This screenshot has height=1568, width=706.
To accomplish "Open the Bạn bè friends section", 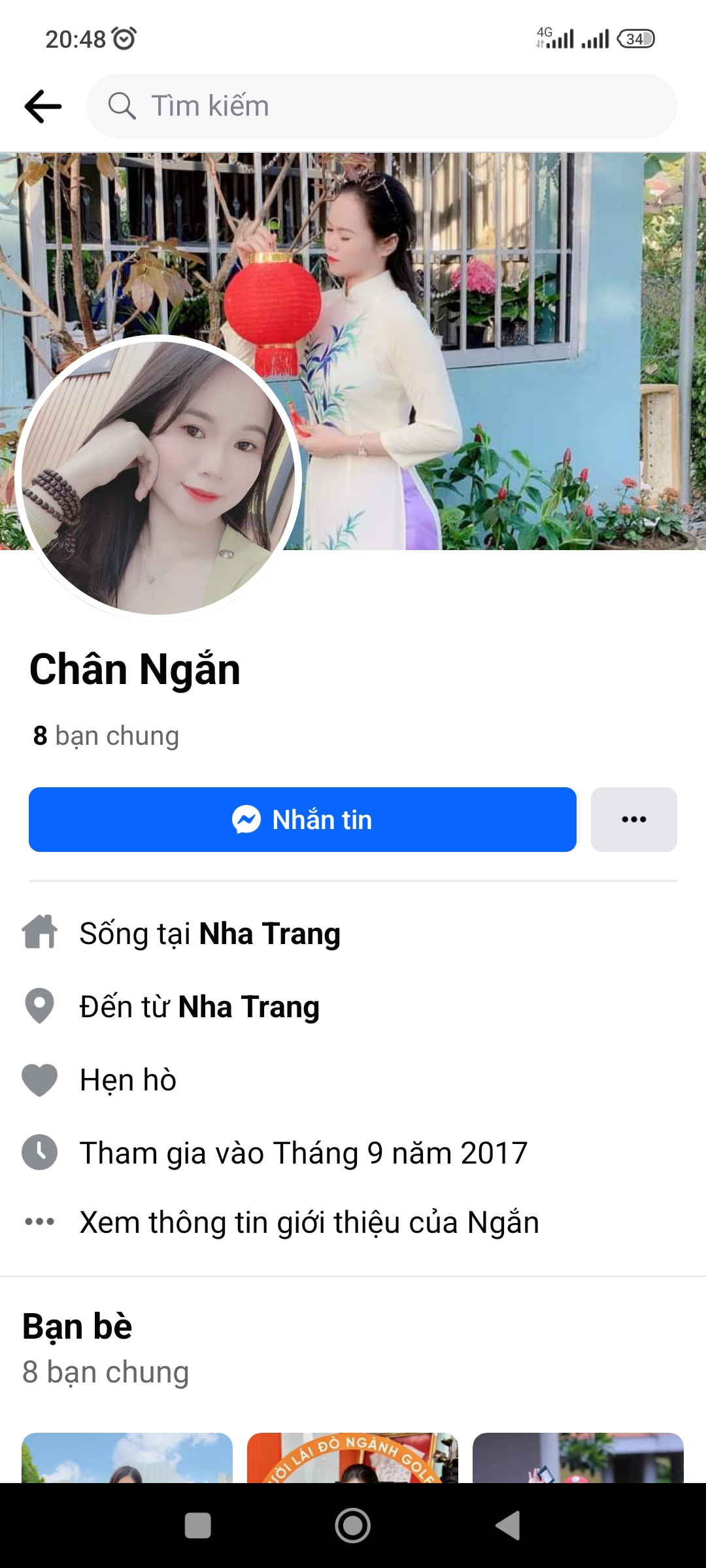I will point(77,1326).
